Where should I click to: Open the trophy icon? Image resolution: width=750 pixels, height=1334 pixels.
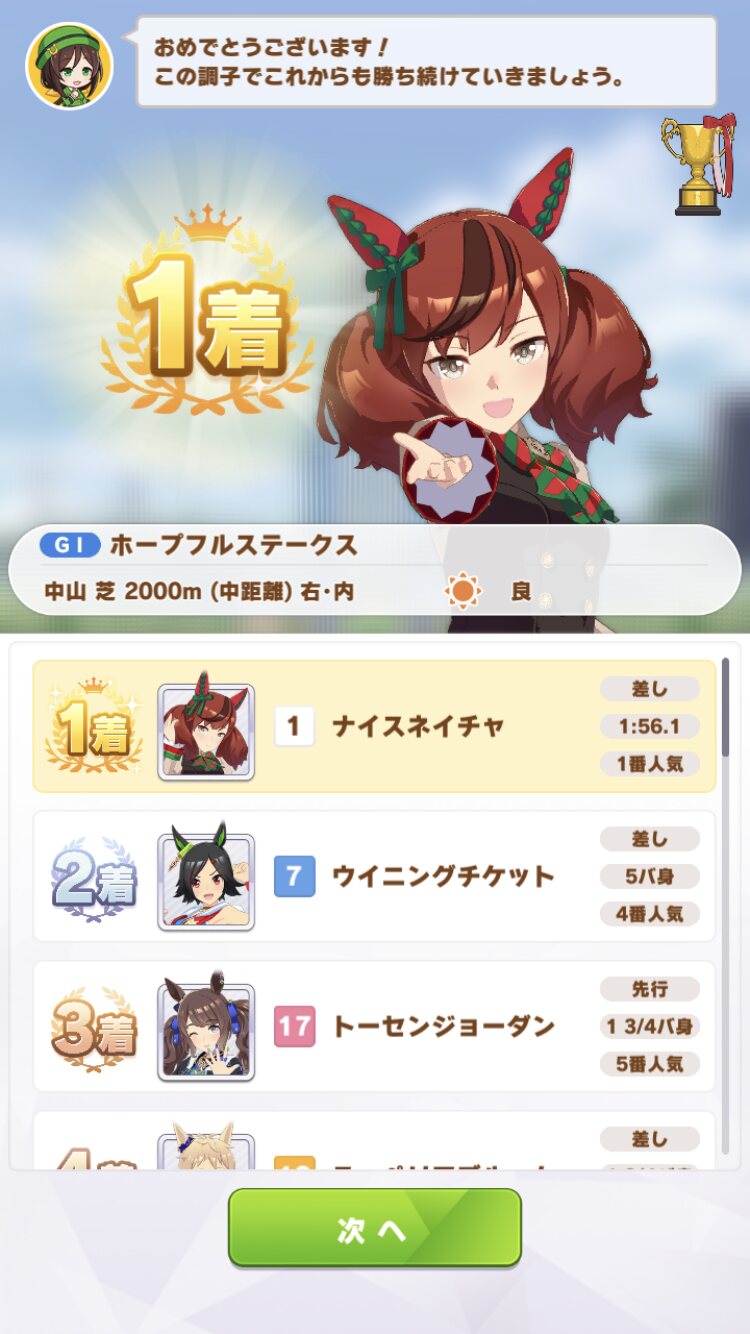[697, 165]
